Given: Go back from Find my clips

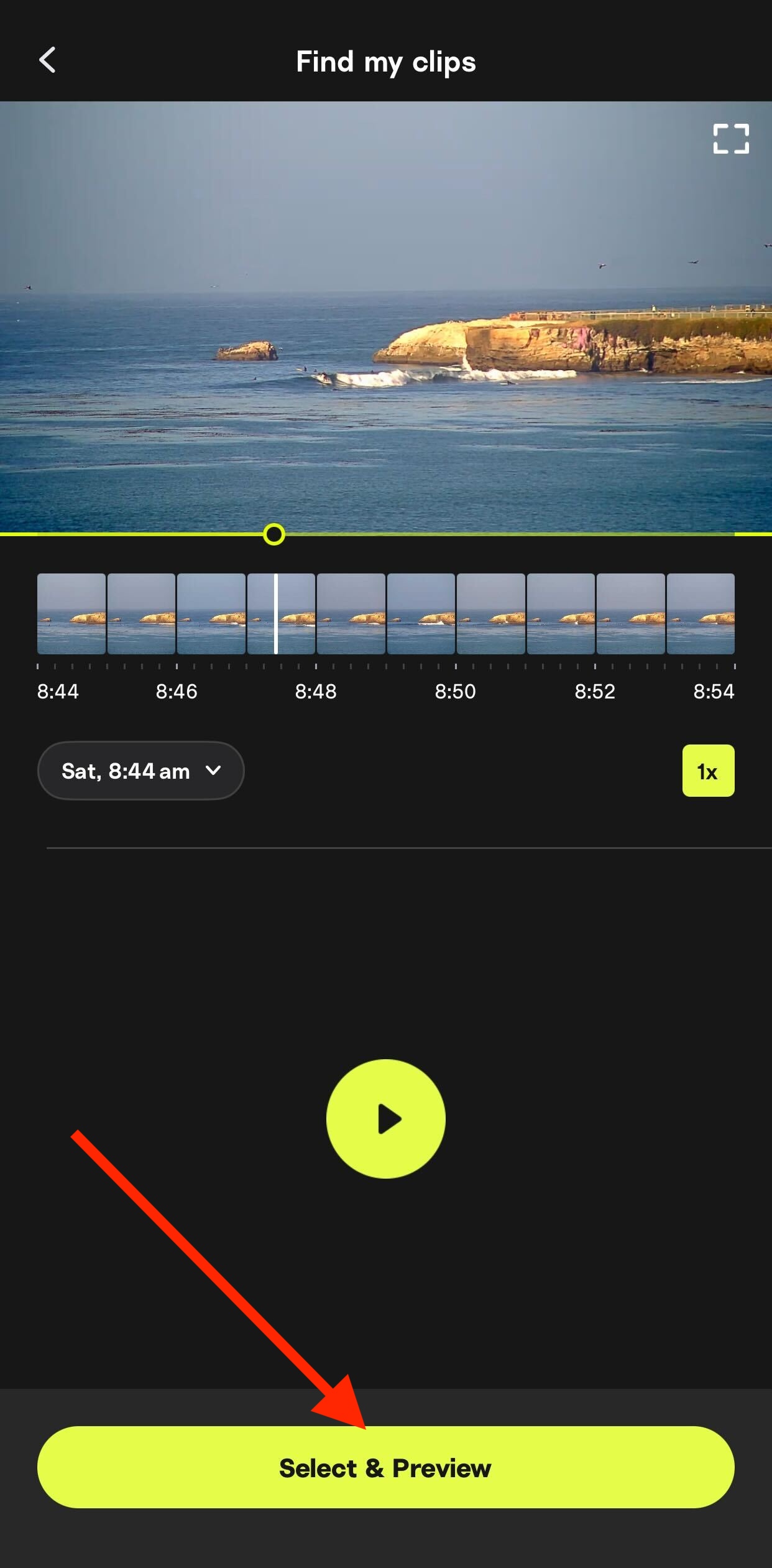Looking at the screenshot, I should coord(48,60).
